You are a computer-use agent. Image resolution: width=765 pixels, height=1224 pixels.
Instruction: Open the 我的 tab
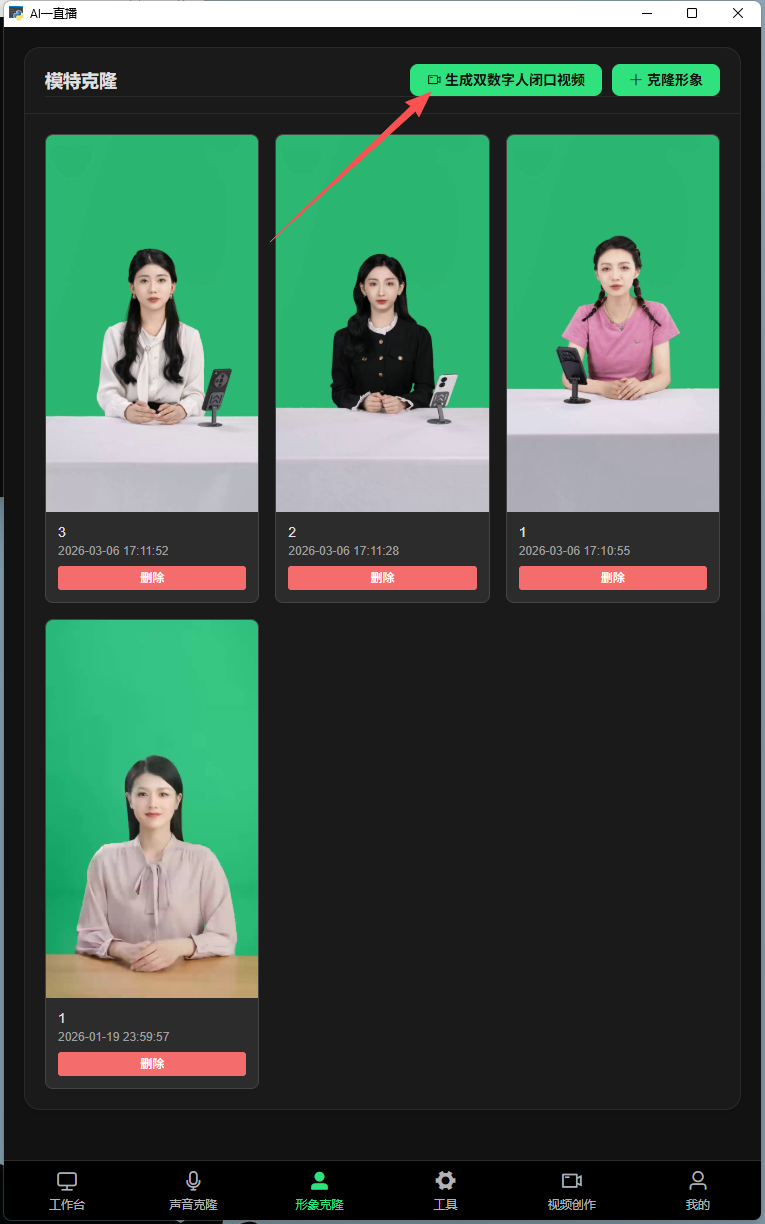click(698, 1191)
